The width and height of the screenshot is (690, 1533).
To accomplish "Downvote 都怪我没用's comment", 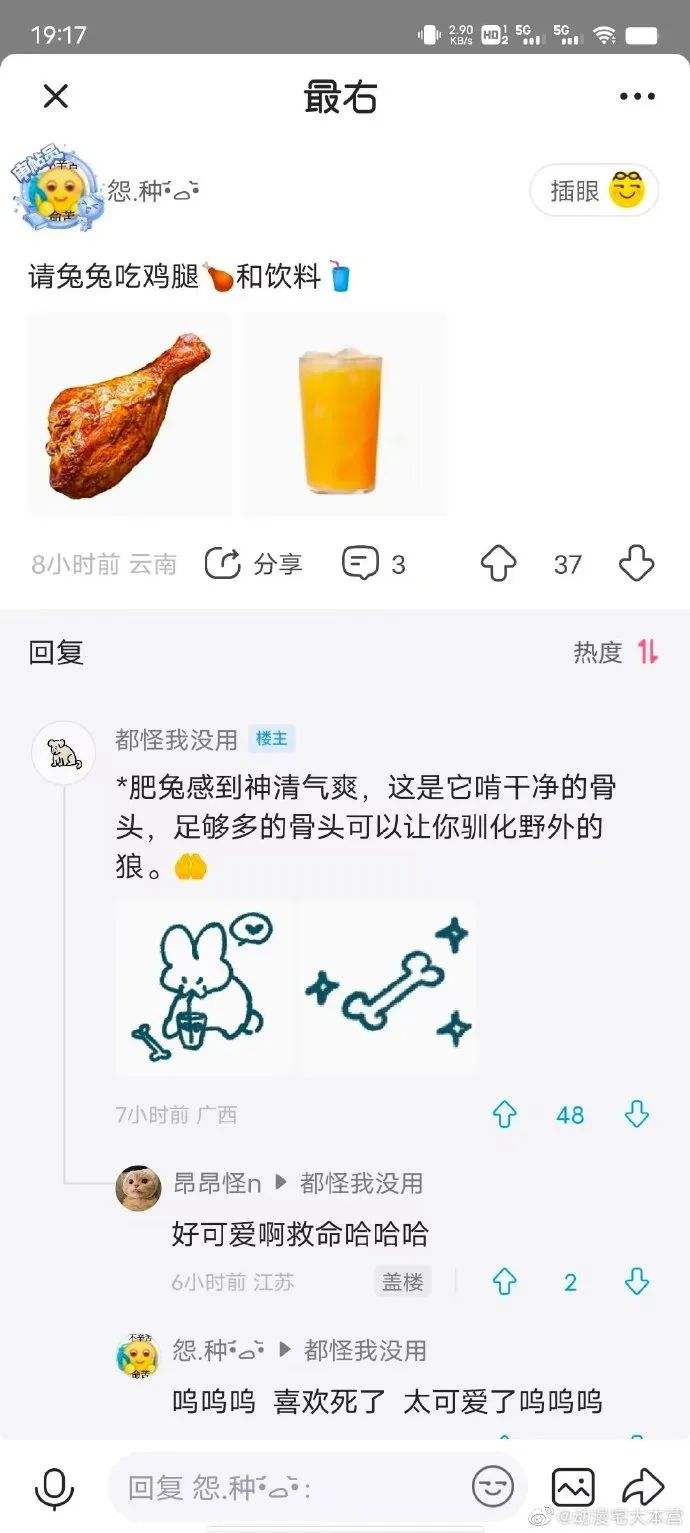I will (x=637, y=1114).
